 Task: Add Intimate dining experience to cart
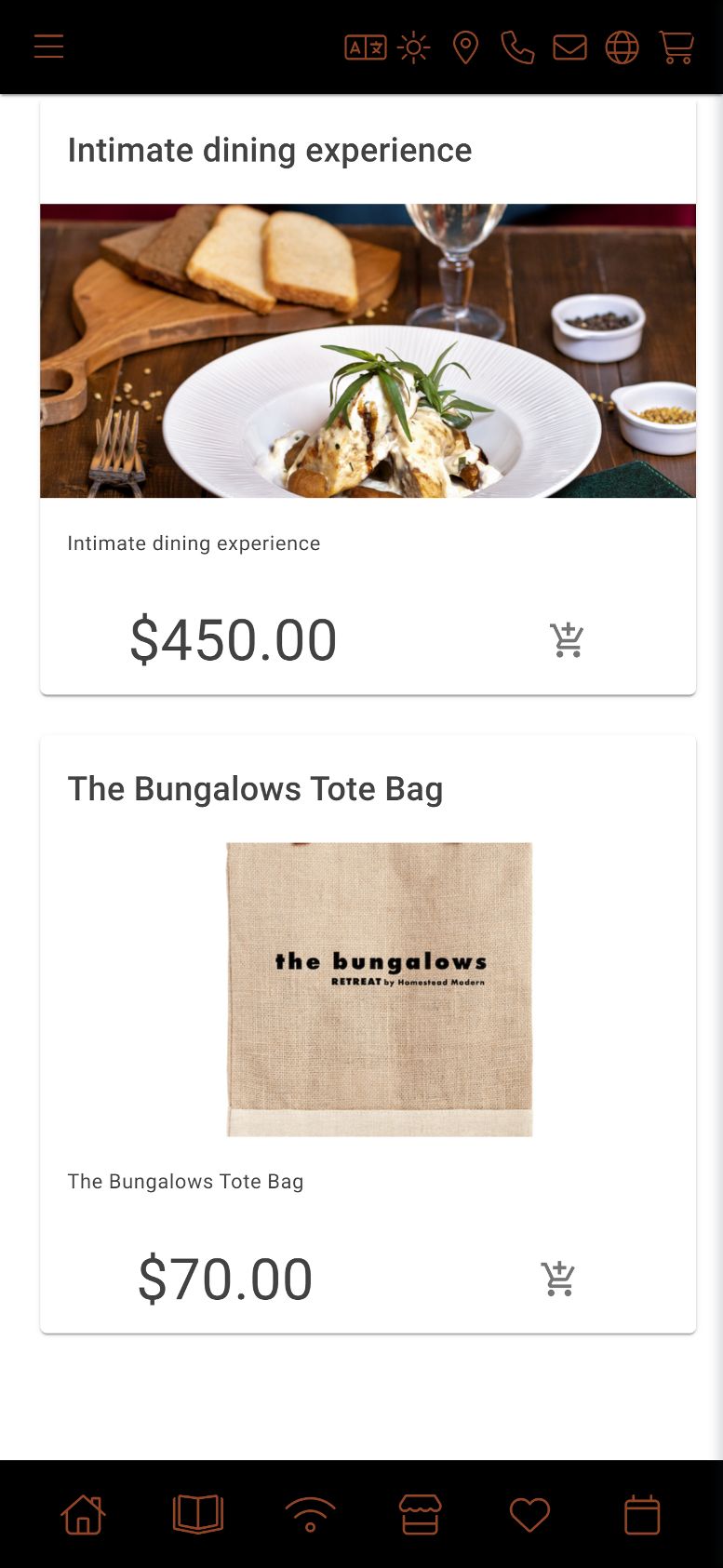(x=567, y=640)
